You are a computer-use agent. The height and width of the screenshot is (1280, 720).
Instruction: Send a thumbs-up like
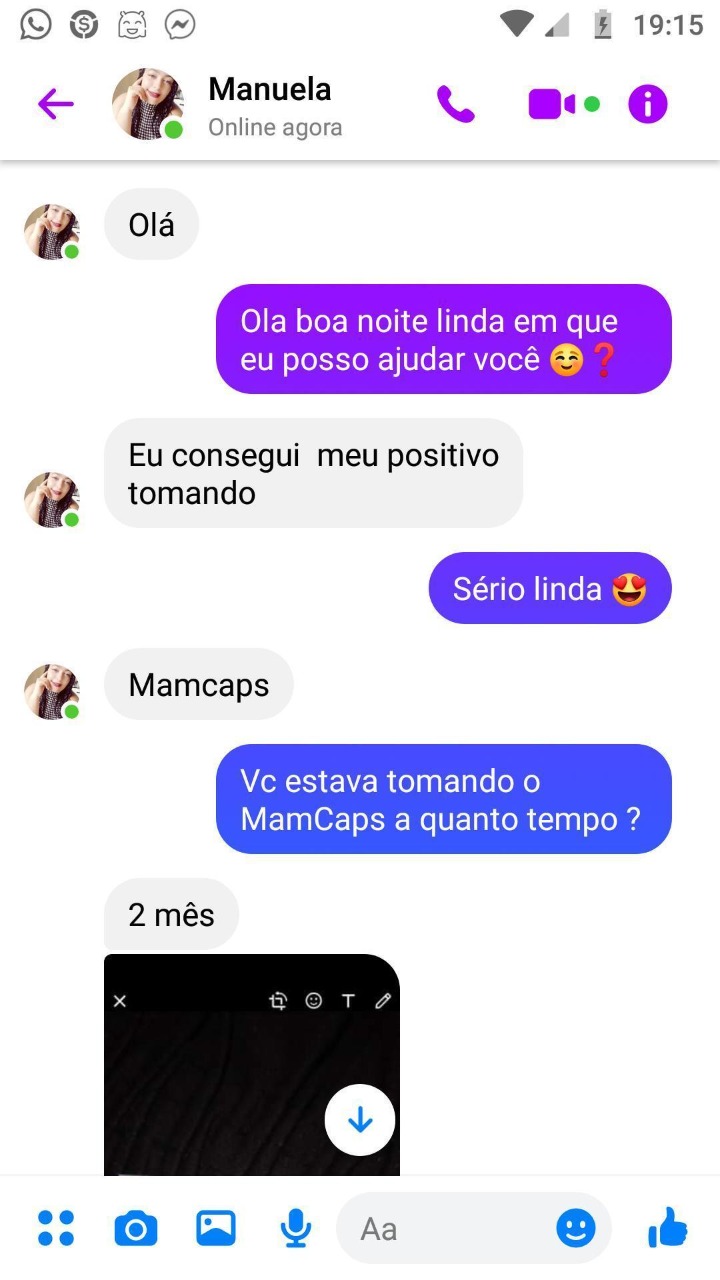pyautogui.click(x=668, y=1228)
